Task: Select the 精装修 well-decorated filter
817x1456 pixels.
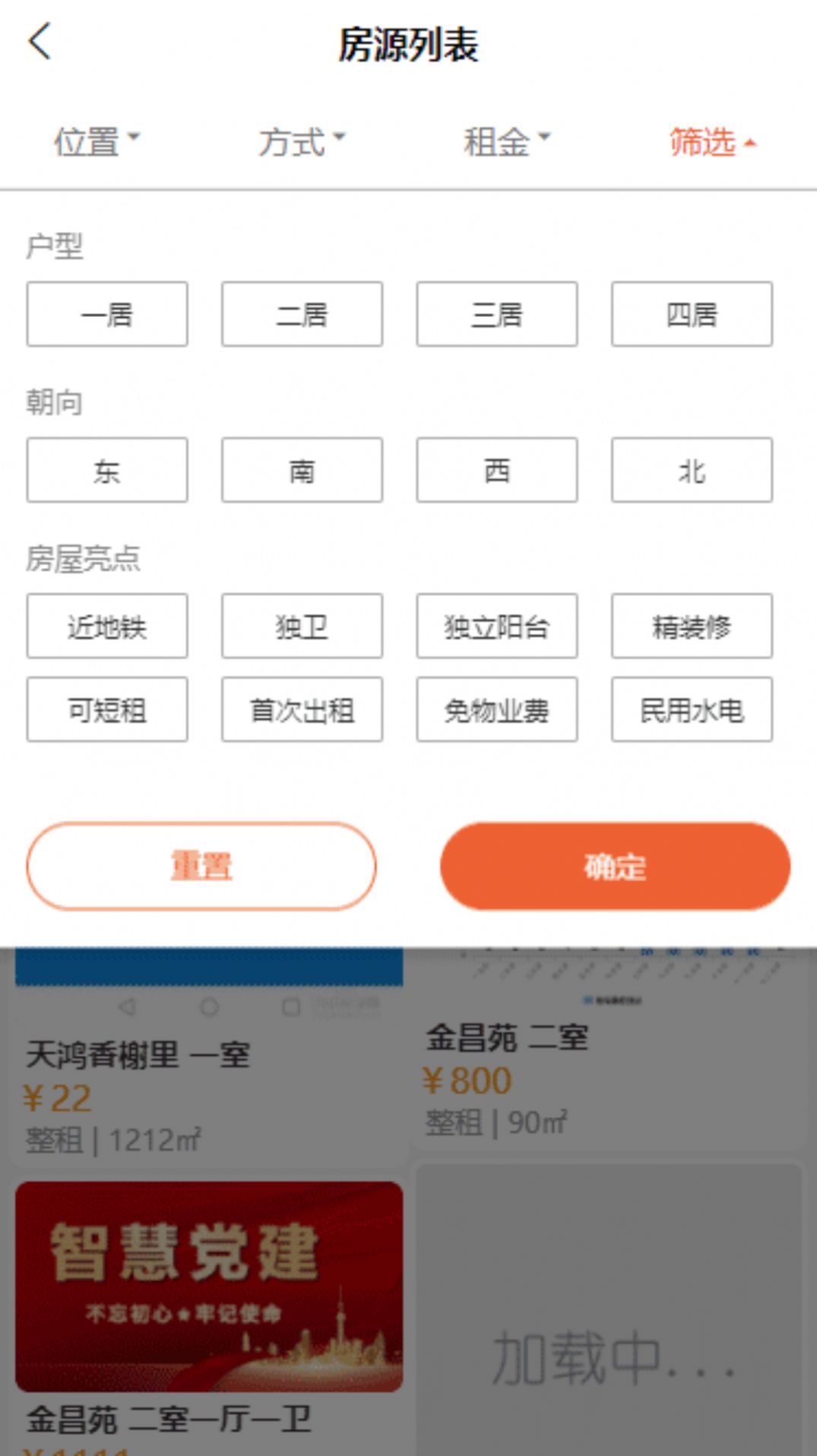Action: pos(692,626)
